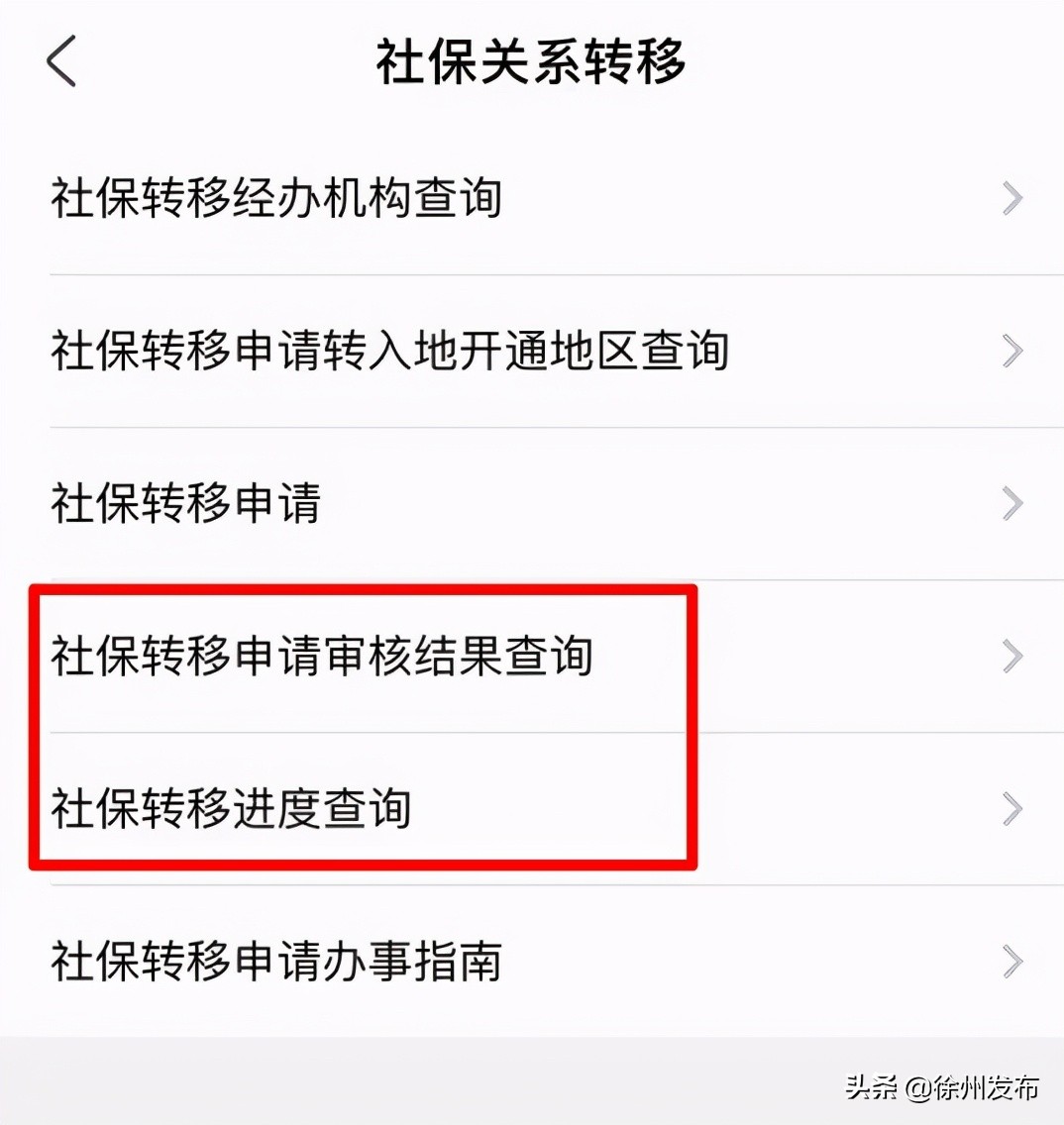Image resolution: width=1064 pixels, height=1125 pixels.
Task: Select 社保转移申请转入地开通地区查询 from the list
Action: click(x=390, y=352)
